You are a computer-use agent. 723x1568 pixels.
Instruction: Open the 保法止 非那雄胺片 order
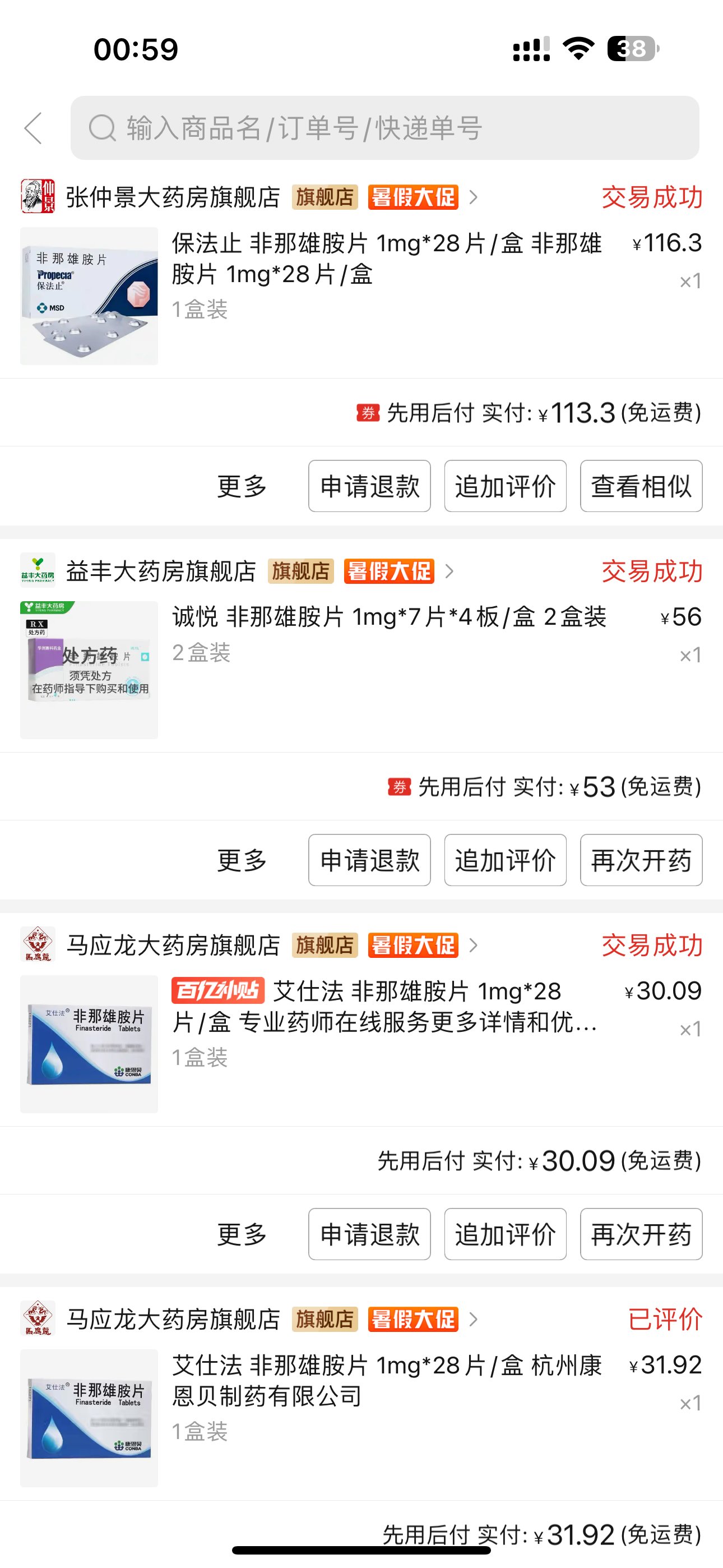pos(386,259)
